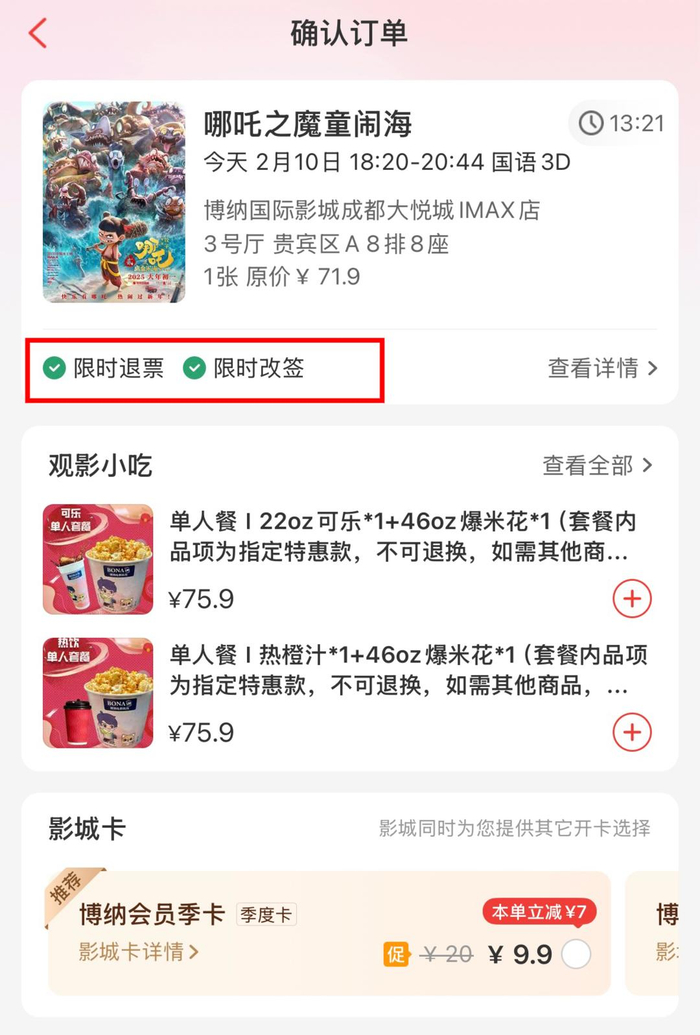This screenshot has height=1035, width=700.
Task: Go back from the confirm order page
Action: coord(38,33)
